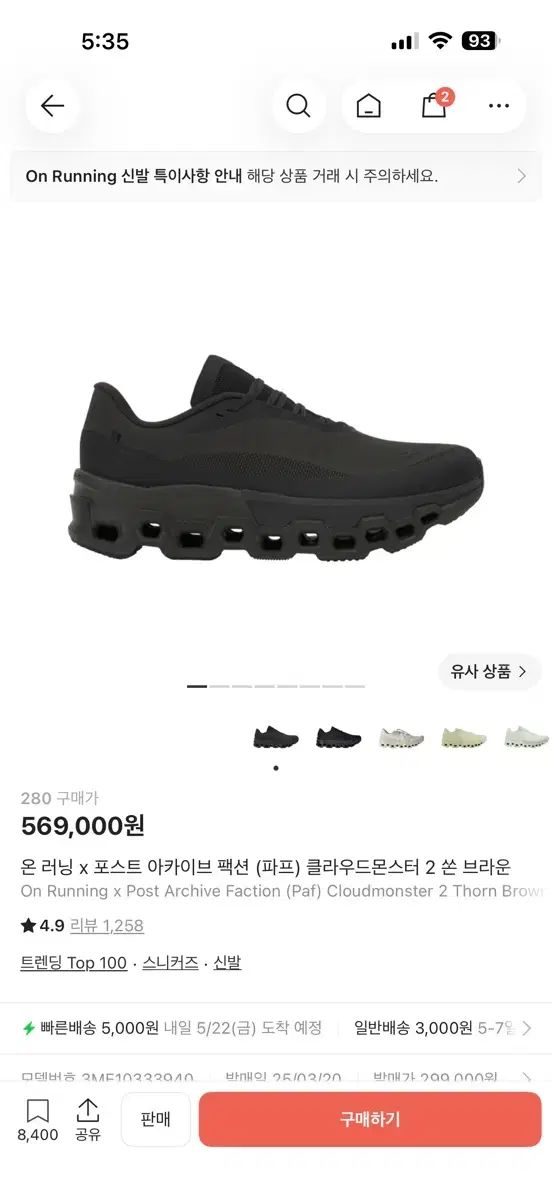This screenshot has height=1200, width=552.
Task: Expand delivery options with the chevron
Action: pyautogui.click(x=526, y=1028)
